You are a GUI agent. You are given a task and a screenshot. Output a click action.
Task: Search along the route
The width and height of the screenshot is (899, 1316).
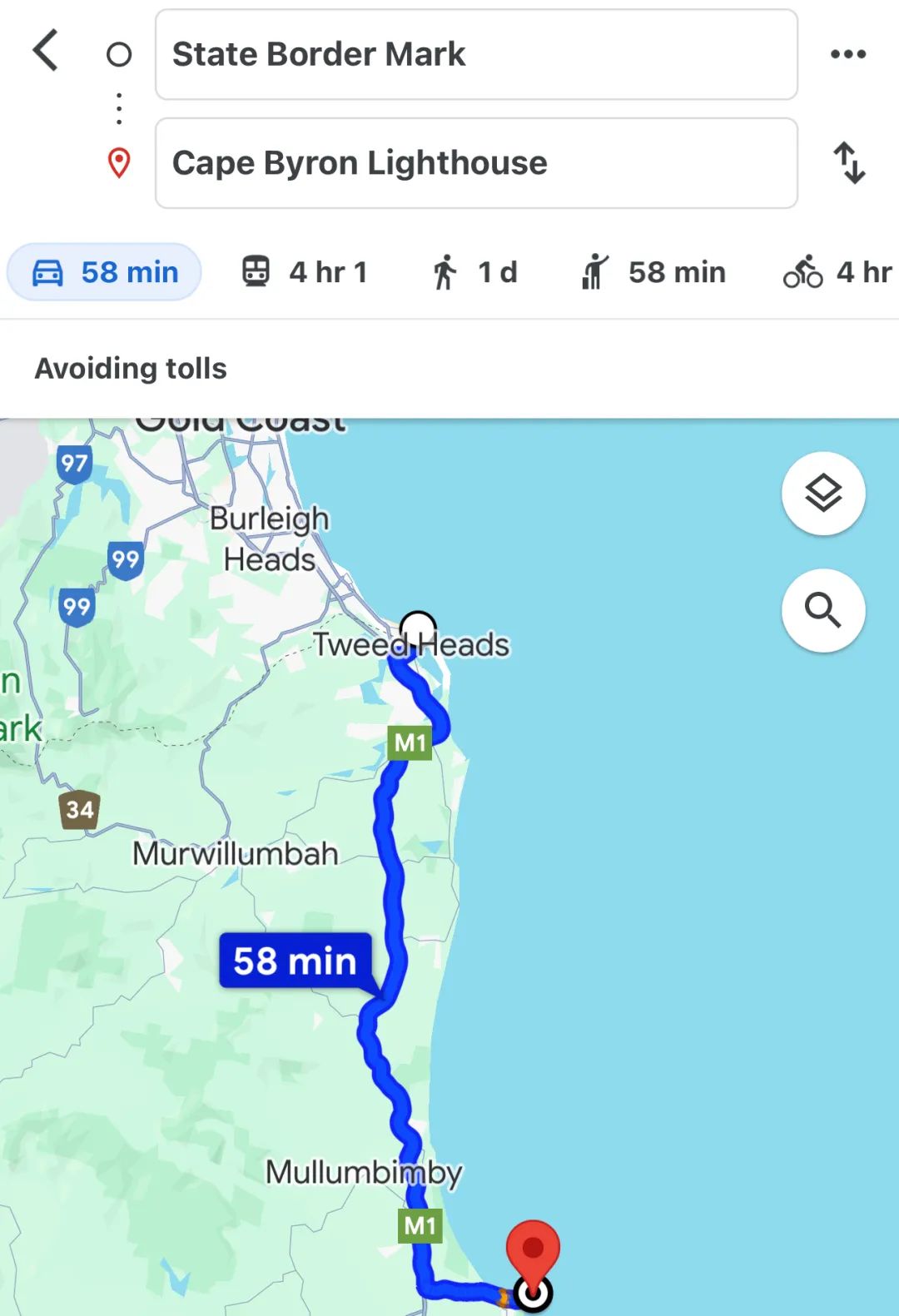pyautogui.click(x=822, y=610)
